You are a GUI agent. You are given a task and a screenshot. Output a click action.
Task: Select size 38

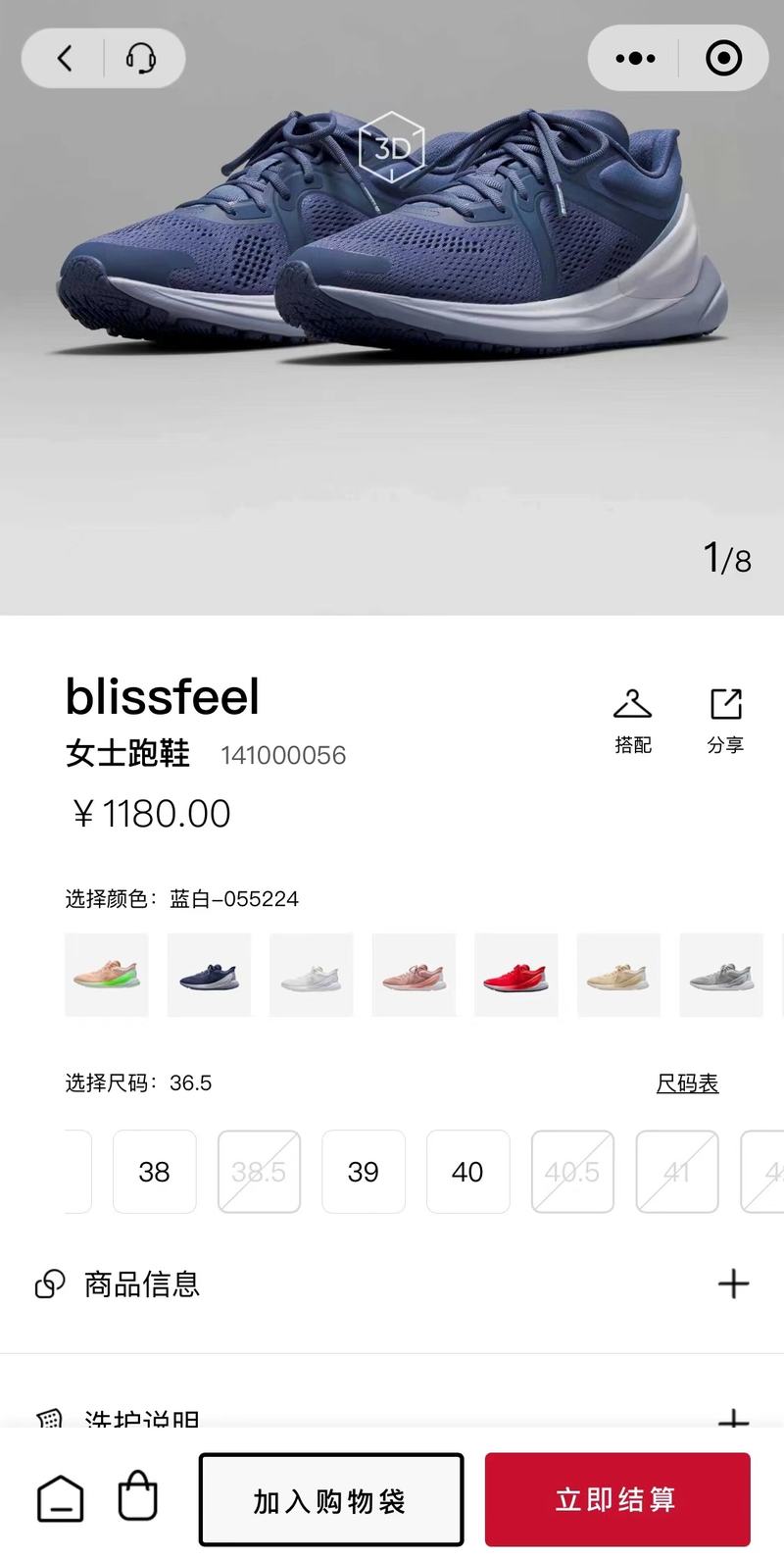[154, 1172]
